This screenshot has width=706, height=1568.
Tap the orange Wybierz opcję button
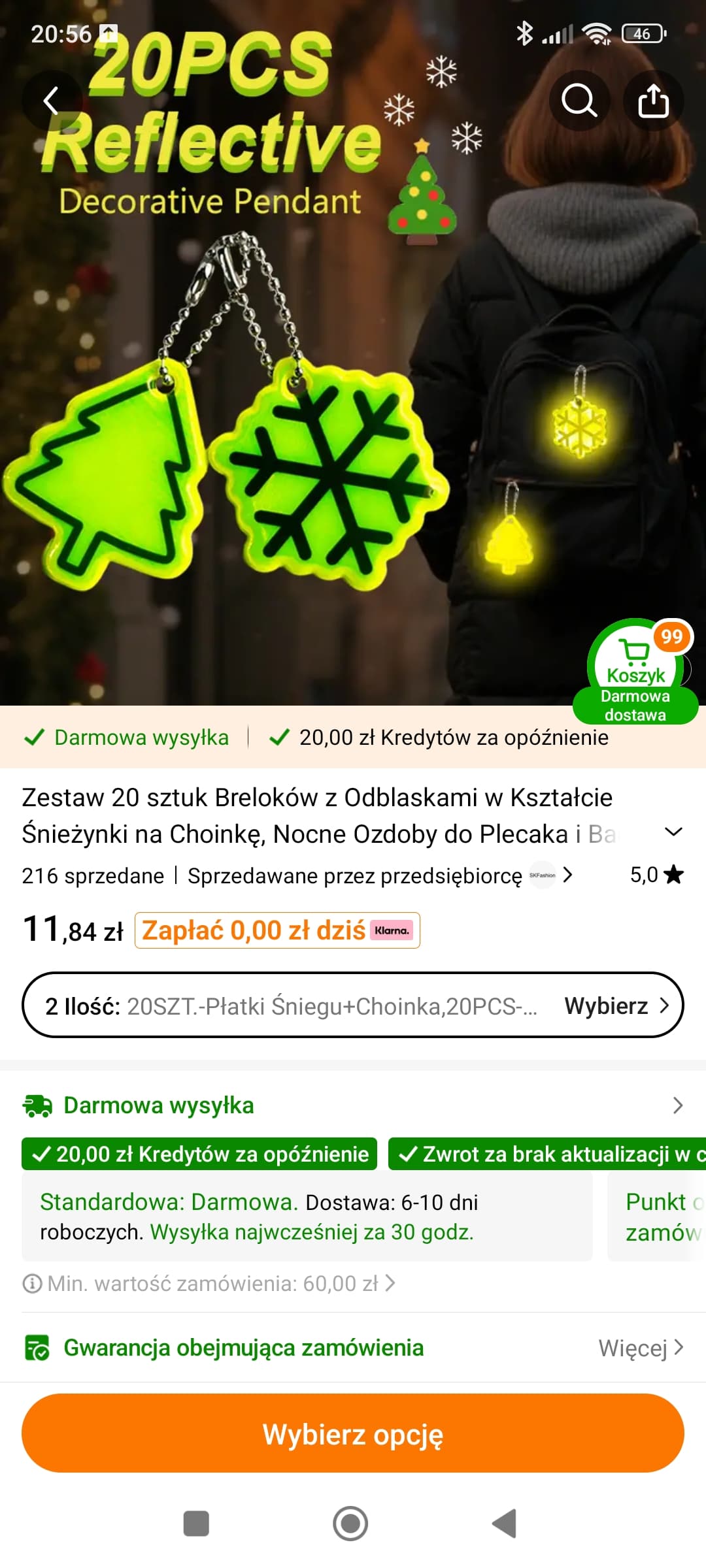353,1433
